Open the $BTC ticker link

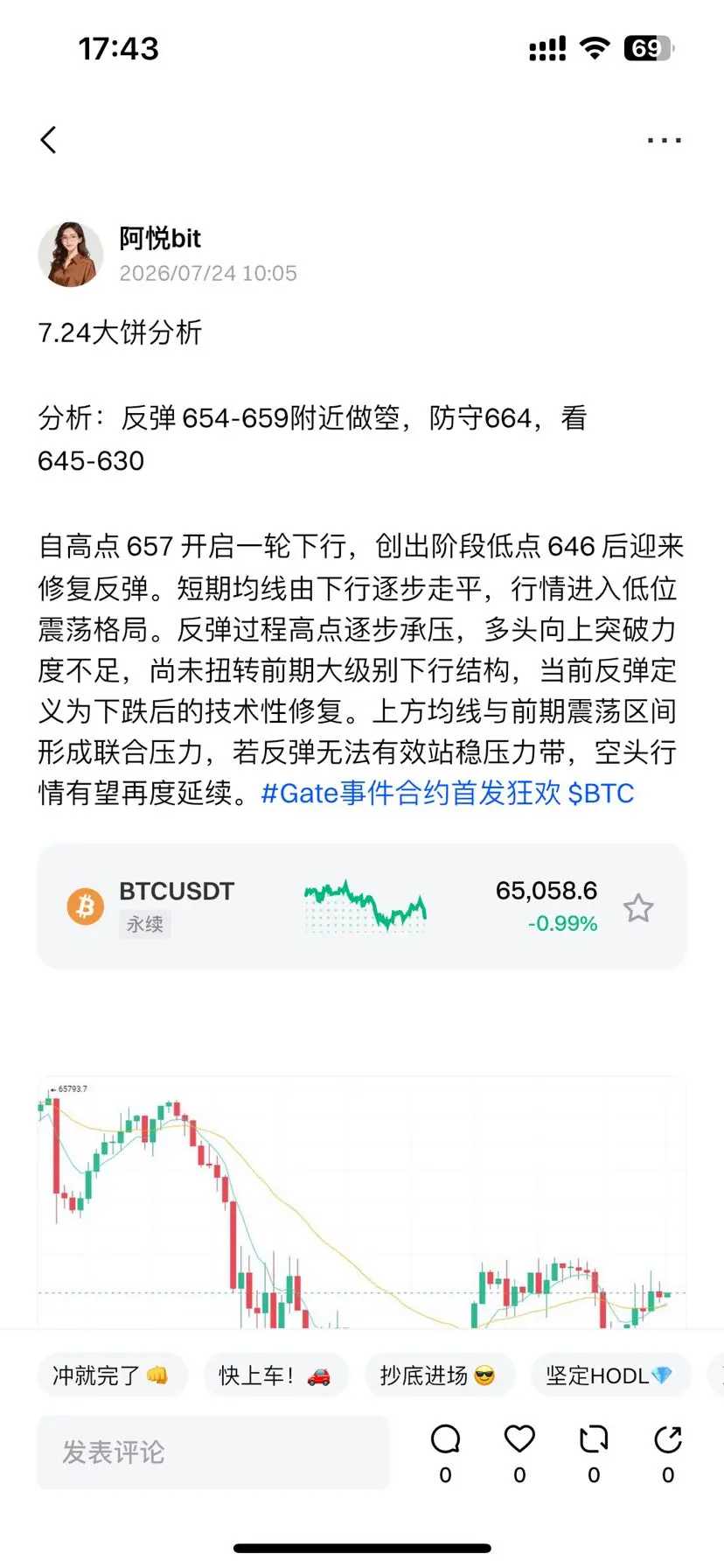(602, 793)
